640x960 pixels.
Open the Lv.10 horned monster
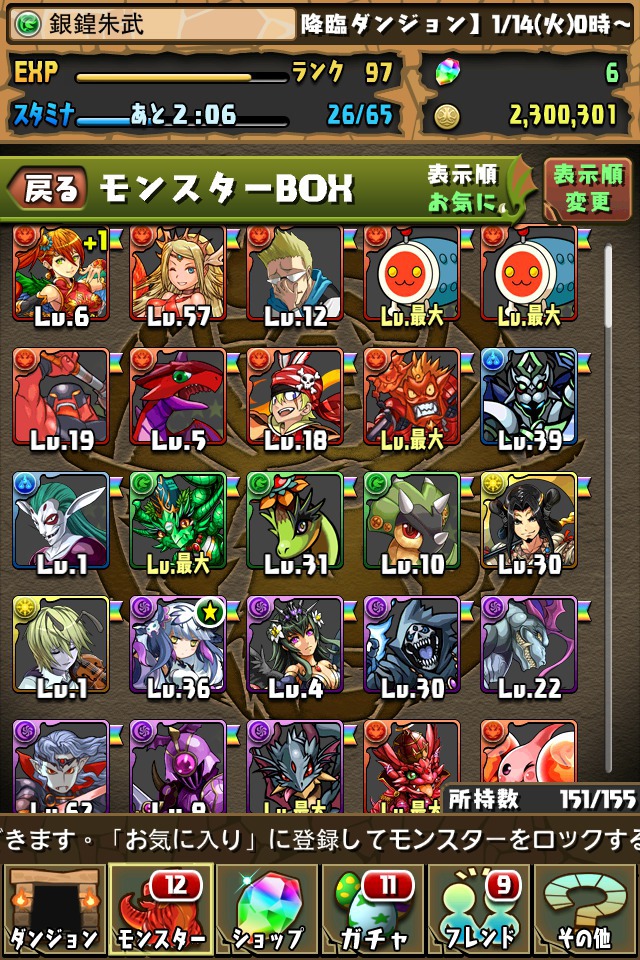[412, 522]
